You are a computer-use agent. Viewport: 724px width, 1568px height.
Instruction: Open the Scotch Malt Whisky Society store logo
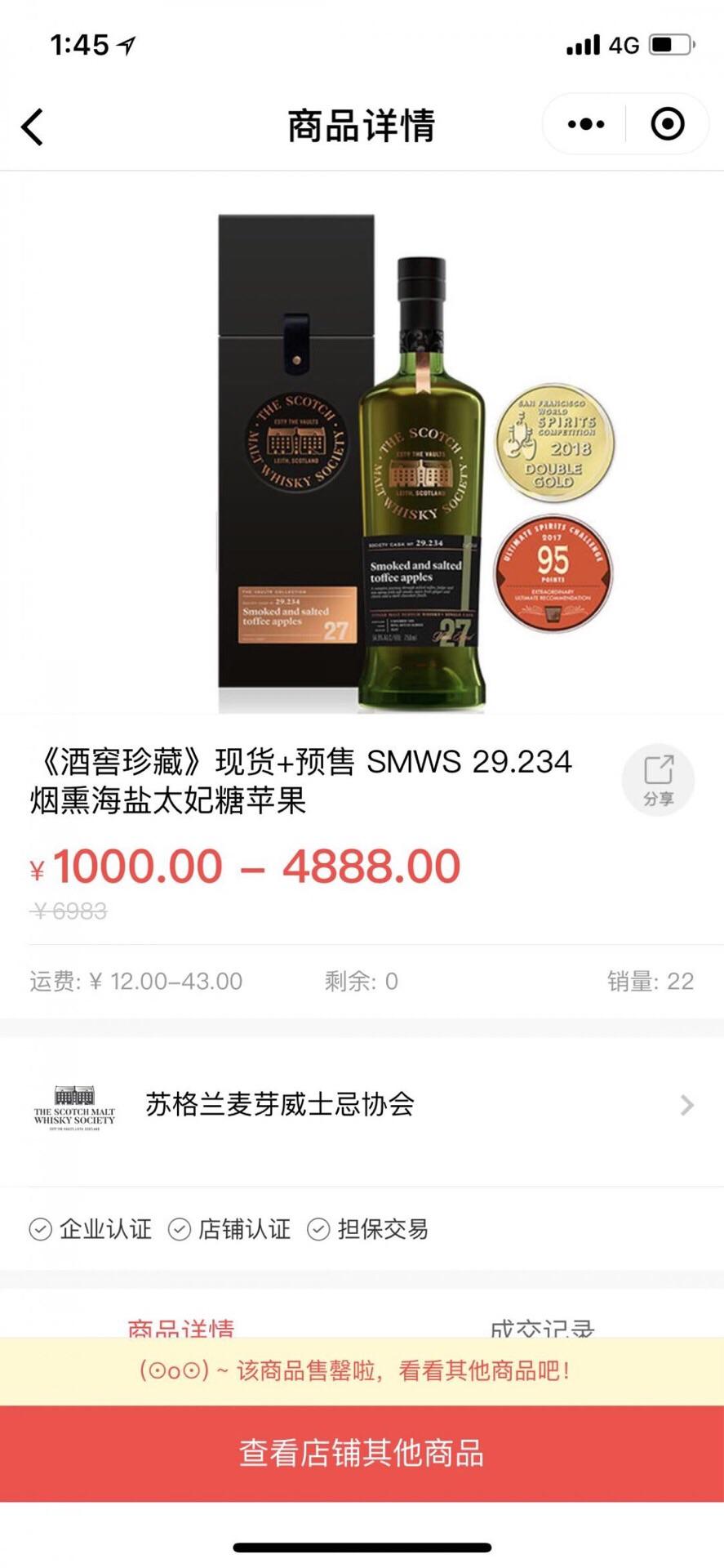click(x=74, y=1105)
